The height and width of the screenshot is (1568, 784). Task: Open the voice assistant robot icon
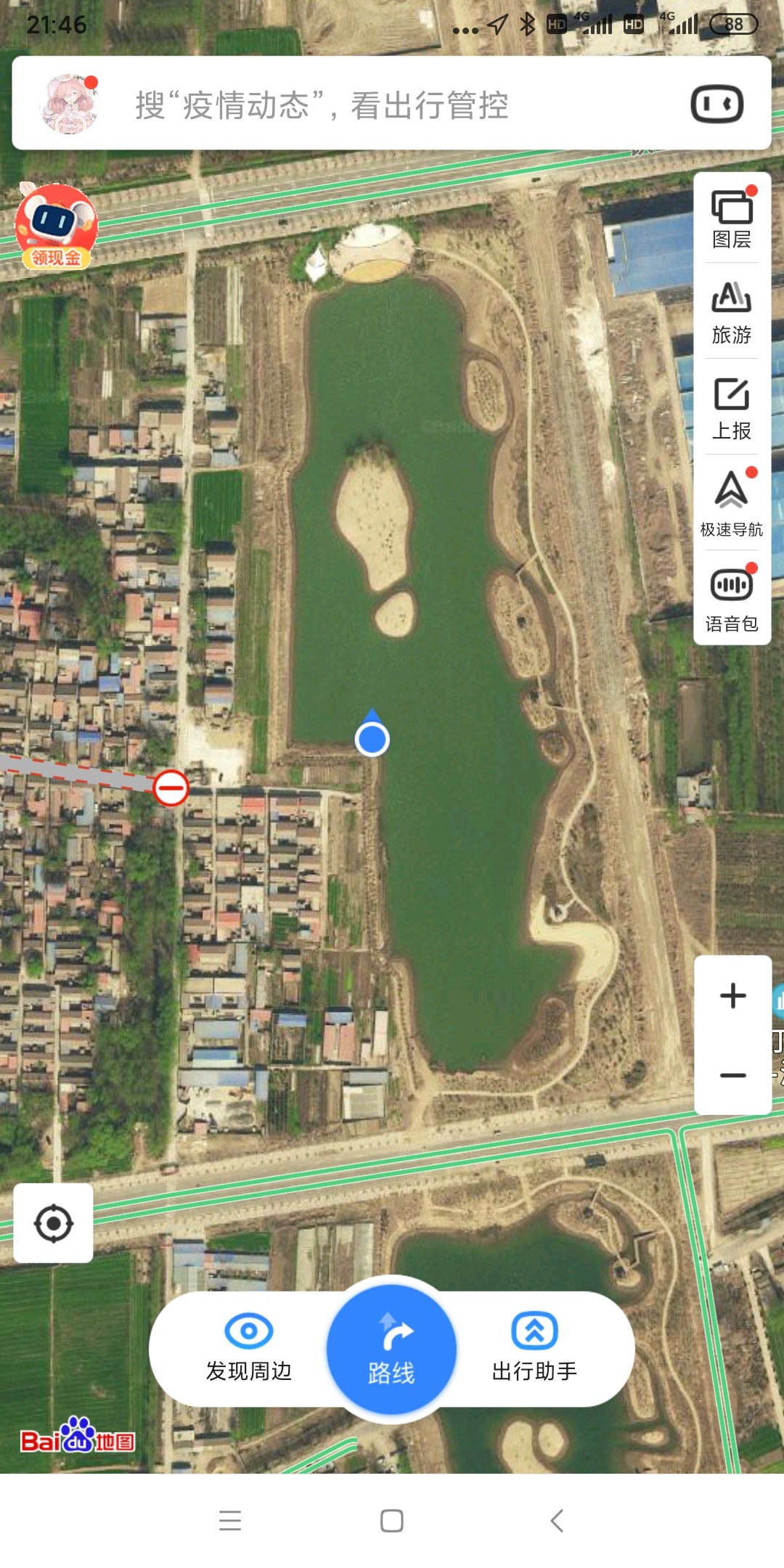[x=716, y=104]
